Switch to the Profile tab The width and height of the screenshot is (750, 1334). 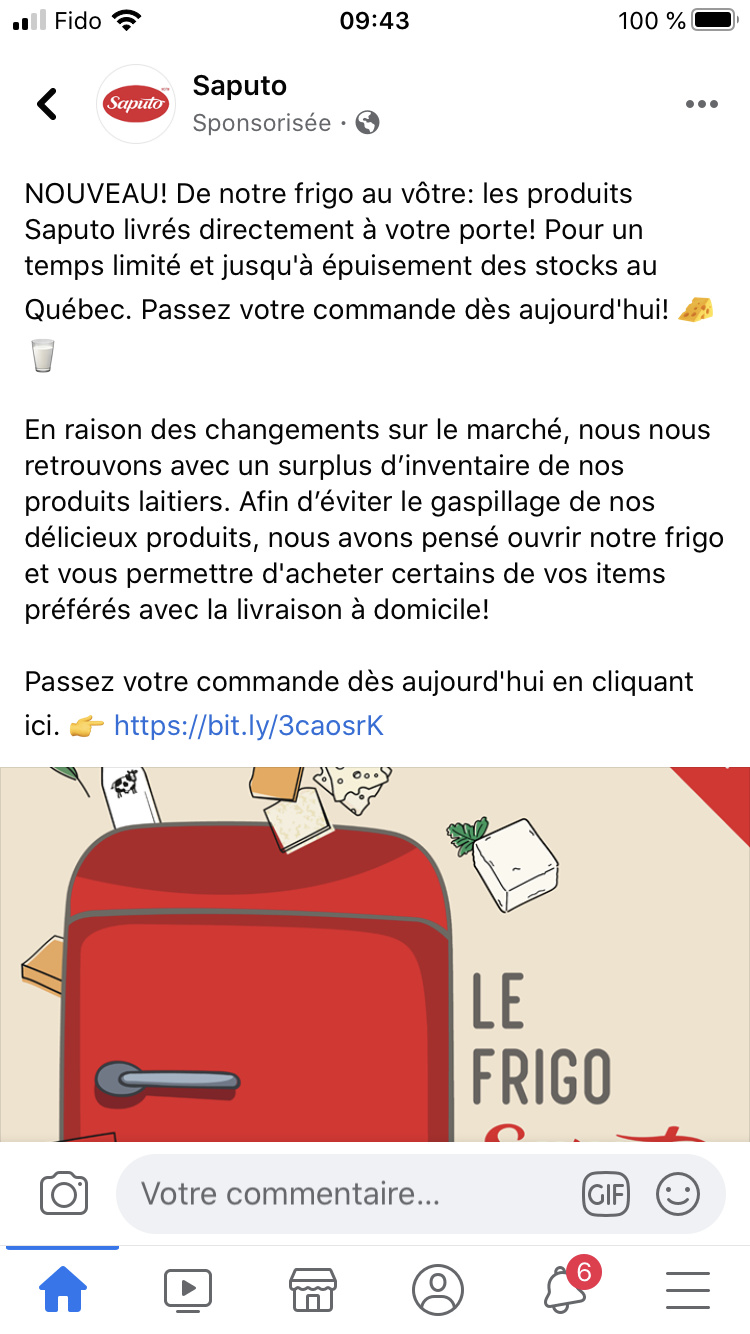pyautogui.click(x=438, y=1290)
